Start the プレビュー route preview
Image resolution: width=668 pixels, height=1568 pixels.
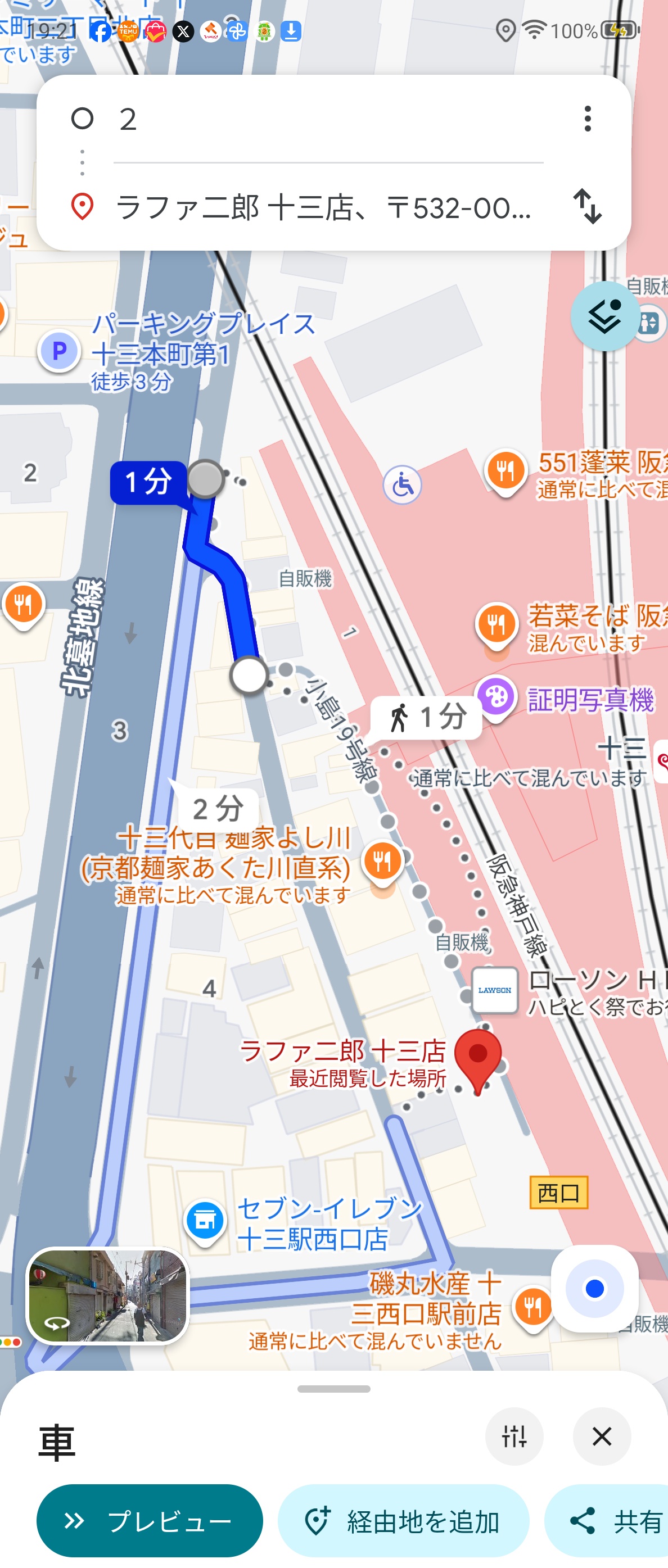click(150, 1521)
